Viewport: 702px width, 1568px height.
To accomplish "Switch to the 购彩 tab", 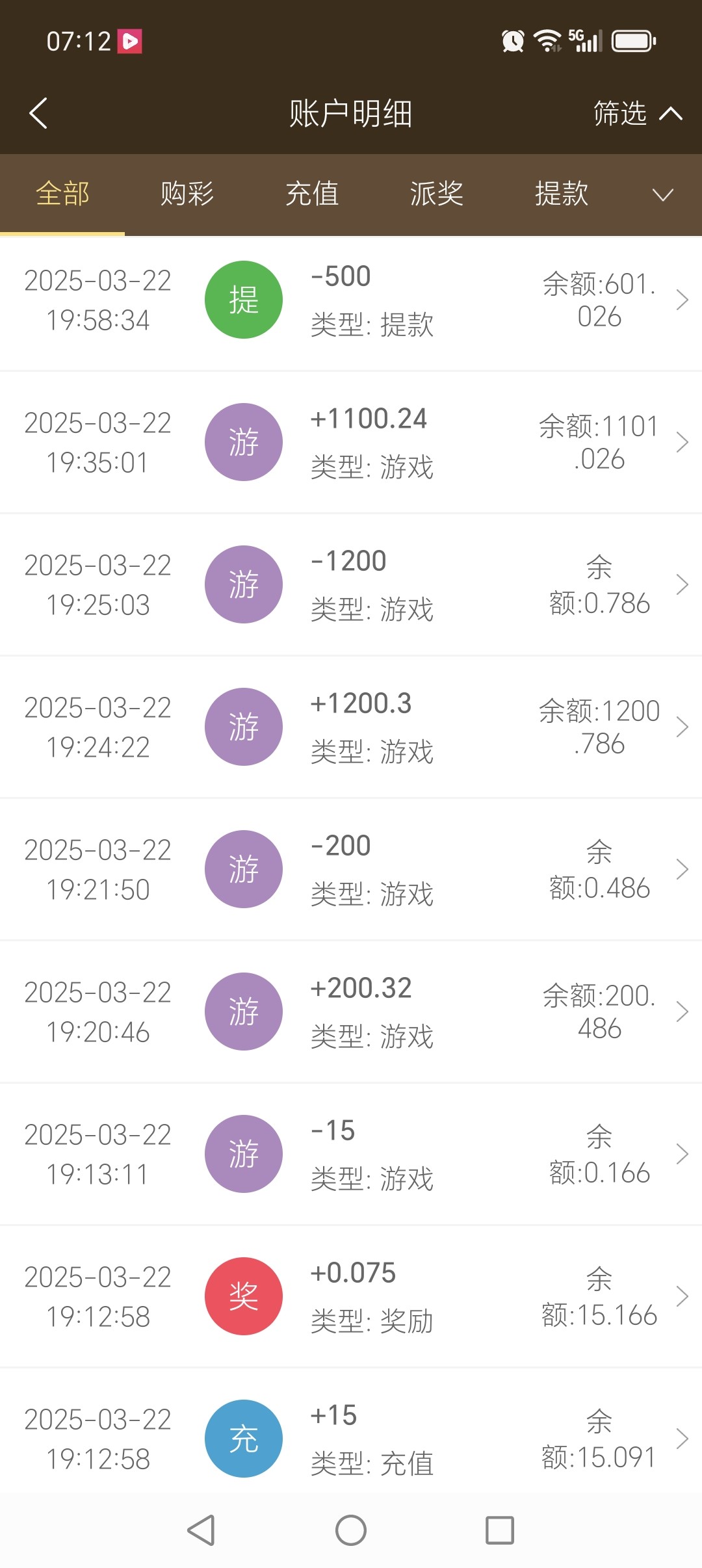I will click(187, 194).
